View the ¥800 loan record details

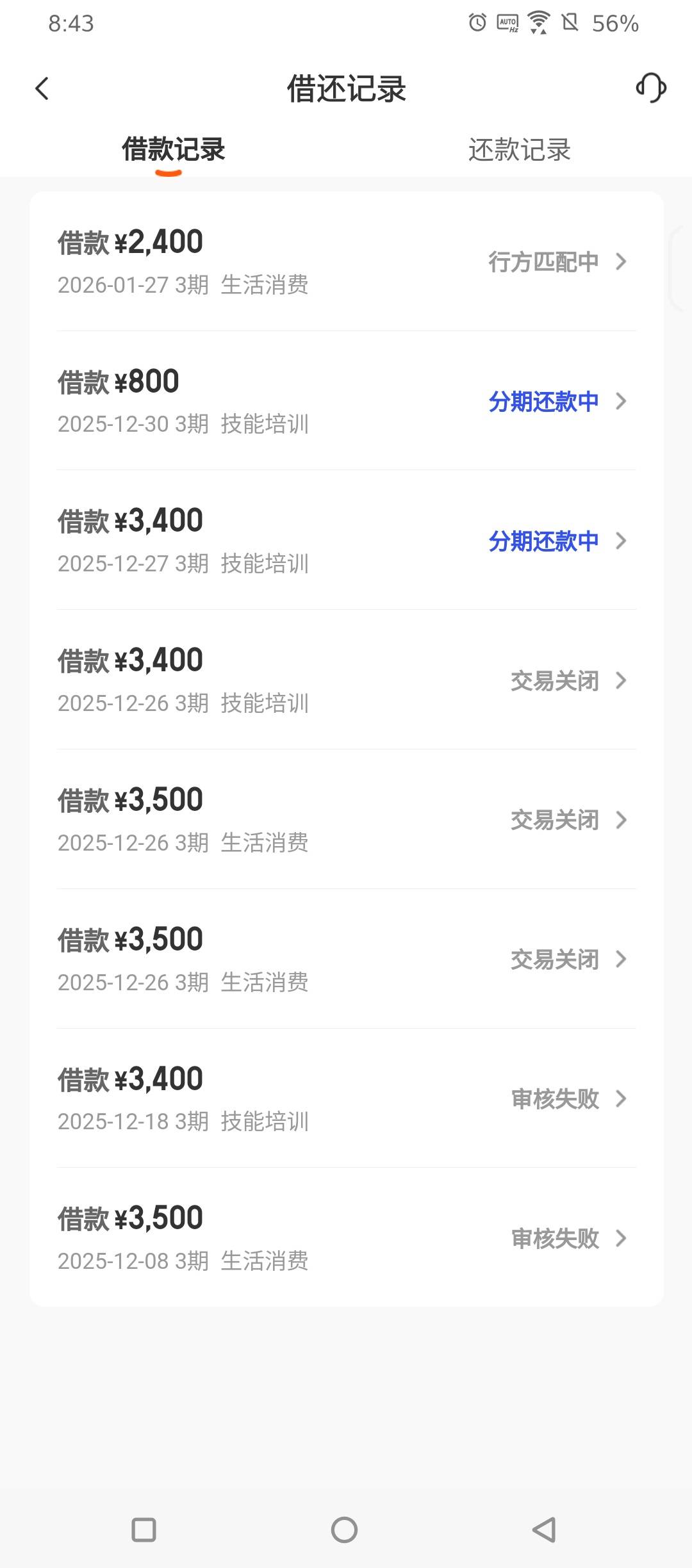click(x=346, y=401)
